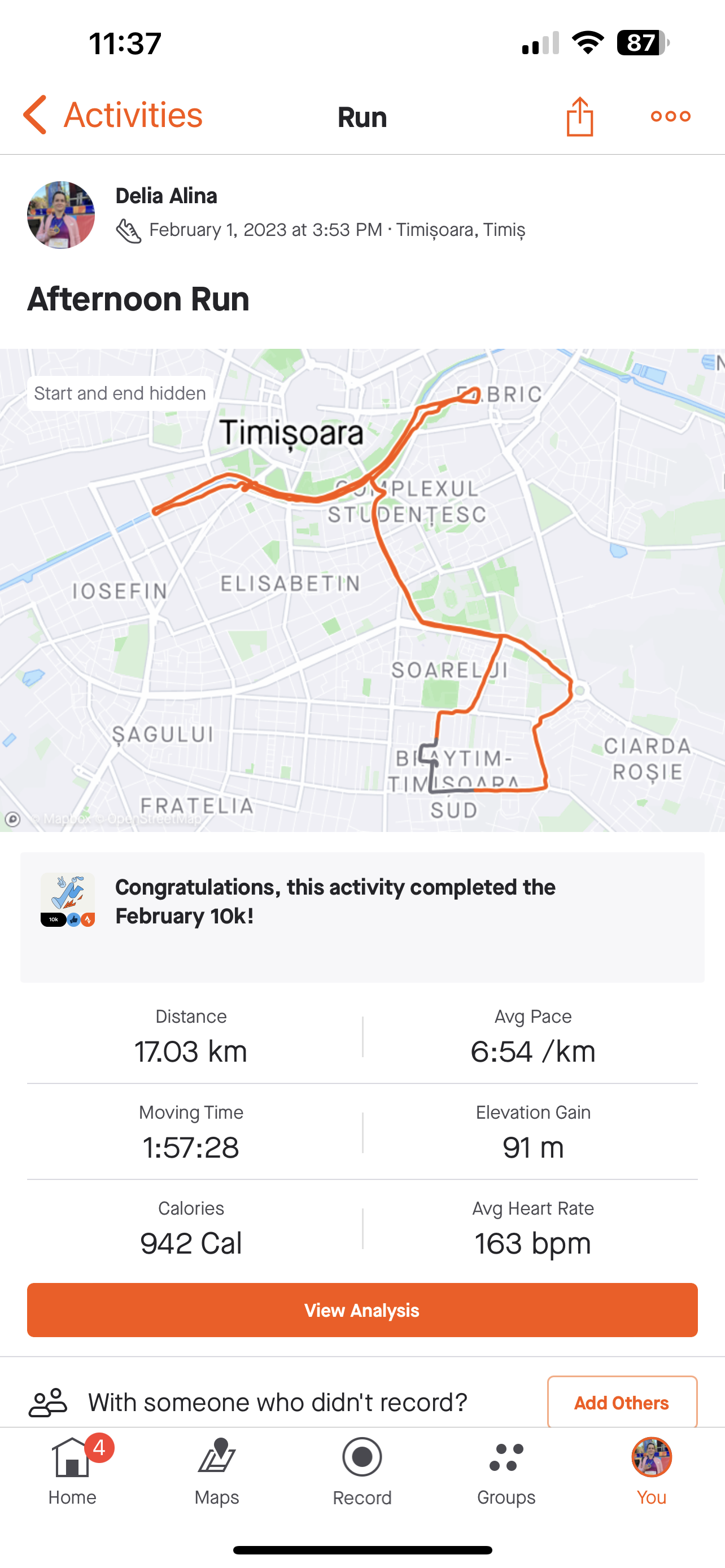Go back to Activities
This screenshot has width=725, height=1568.
tap(112, 115)
